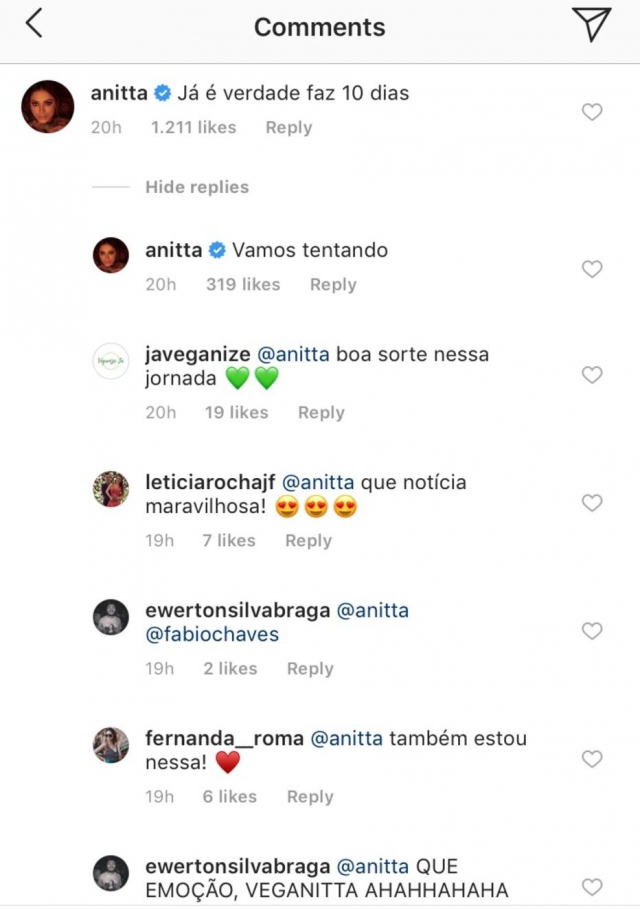Like anitta's "Já é verdade" comment
The width and height of the screenshot is (640, 910).
(x=592, y=112)
